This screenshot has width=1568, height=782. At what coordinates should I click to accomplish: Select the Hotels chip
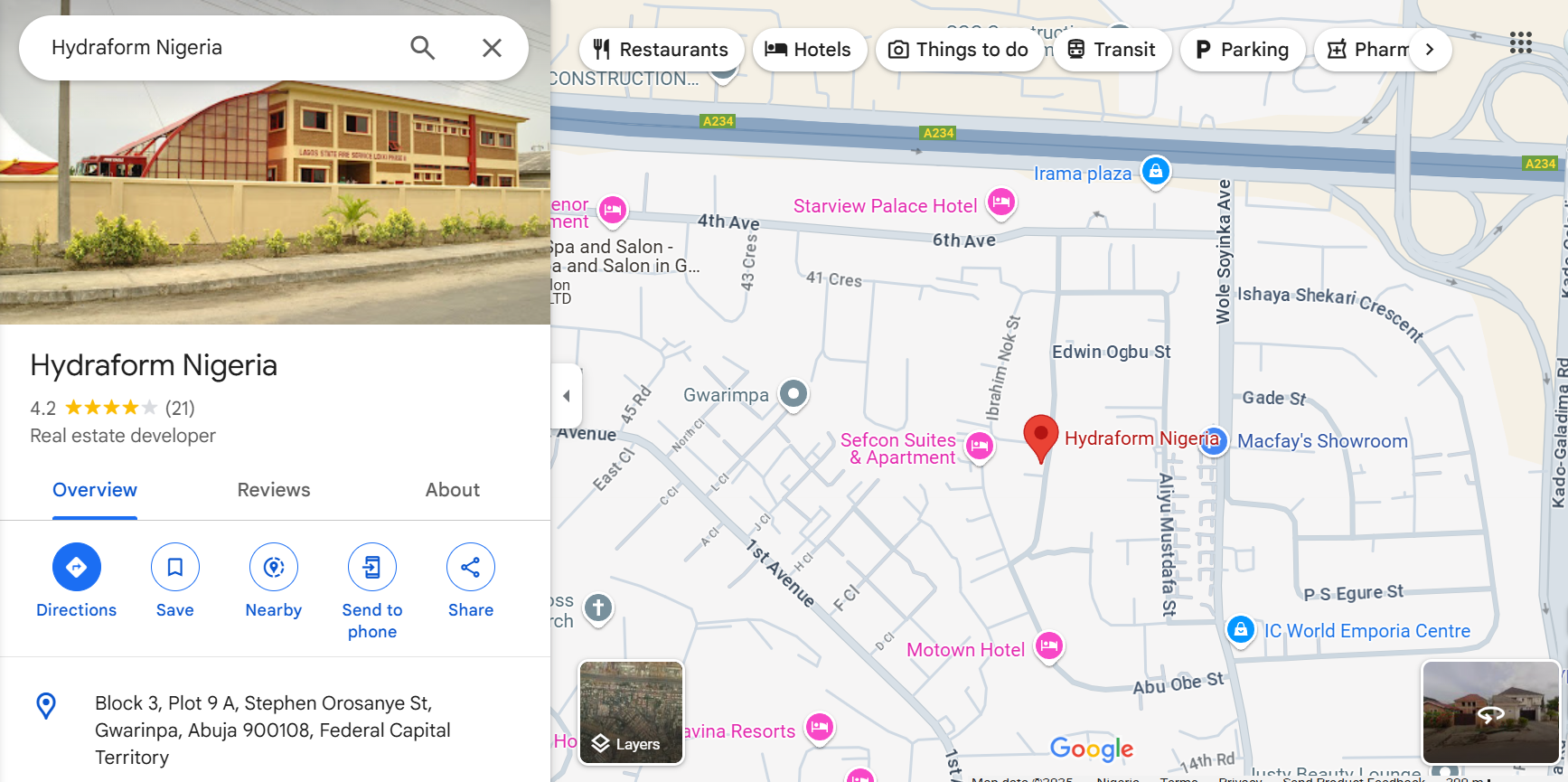coord(809,50)
